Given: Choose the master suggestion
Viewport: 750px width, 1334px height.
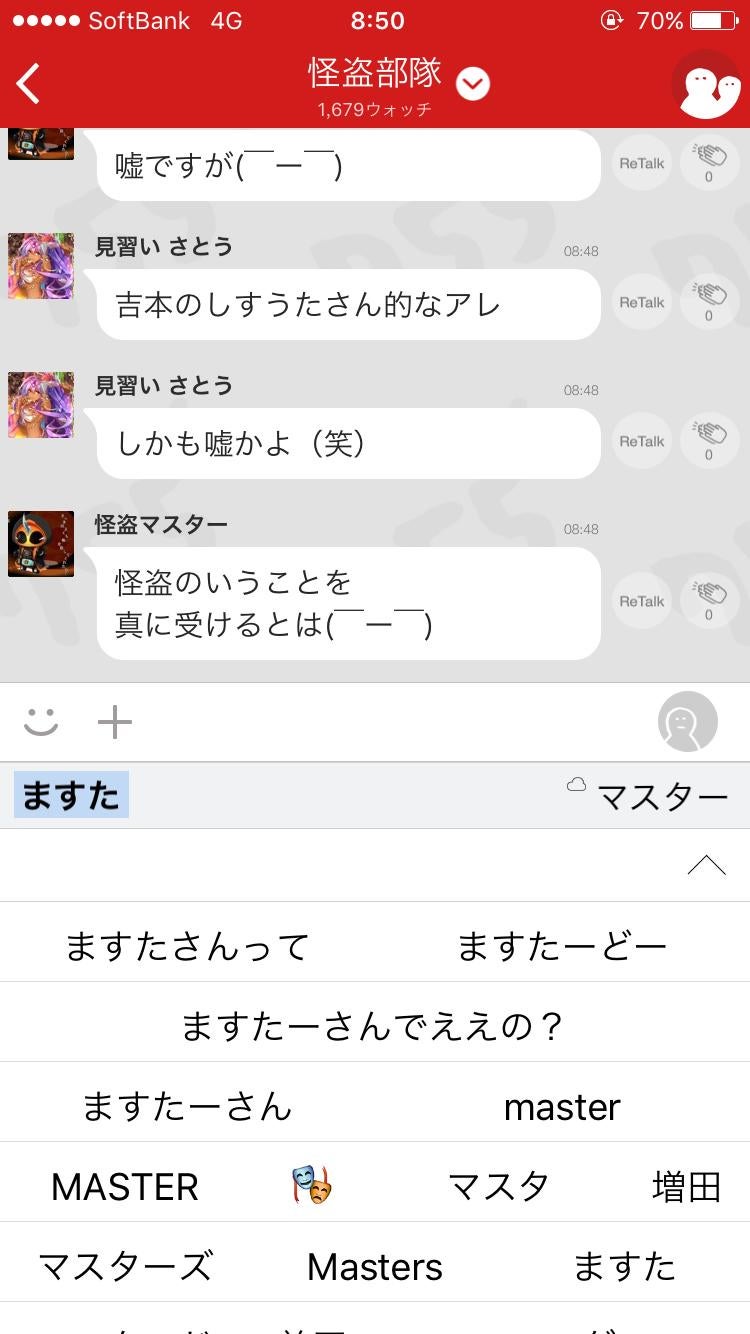Looking at the screenshot, I should pos(562,1106).
